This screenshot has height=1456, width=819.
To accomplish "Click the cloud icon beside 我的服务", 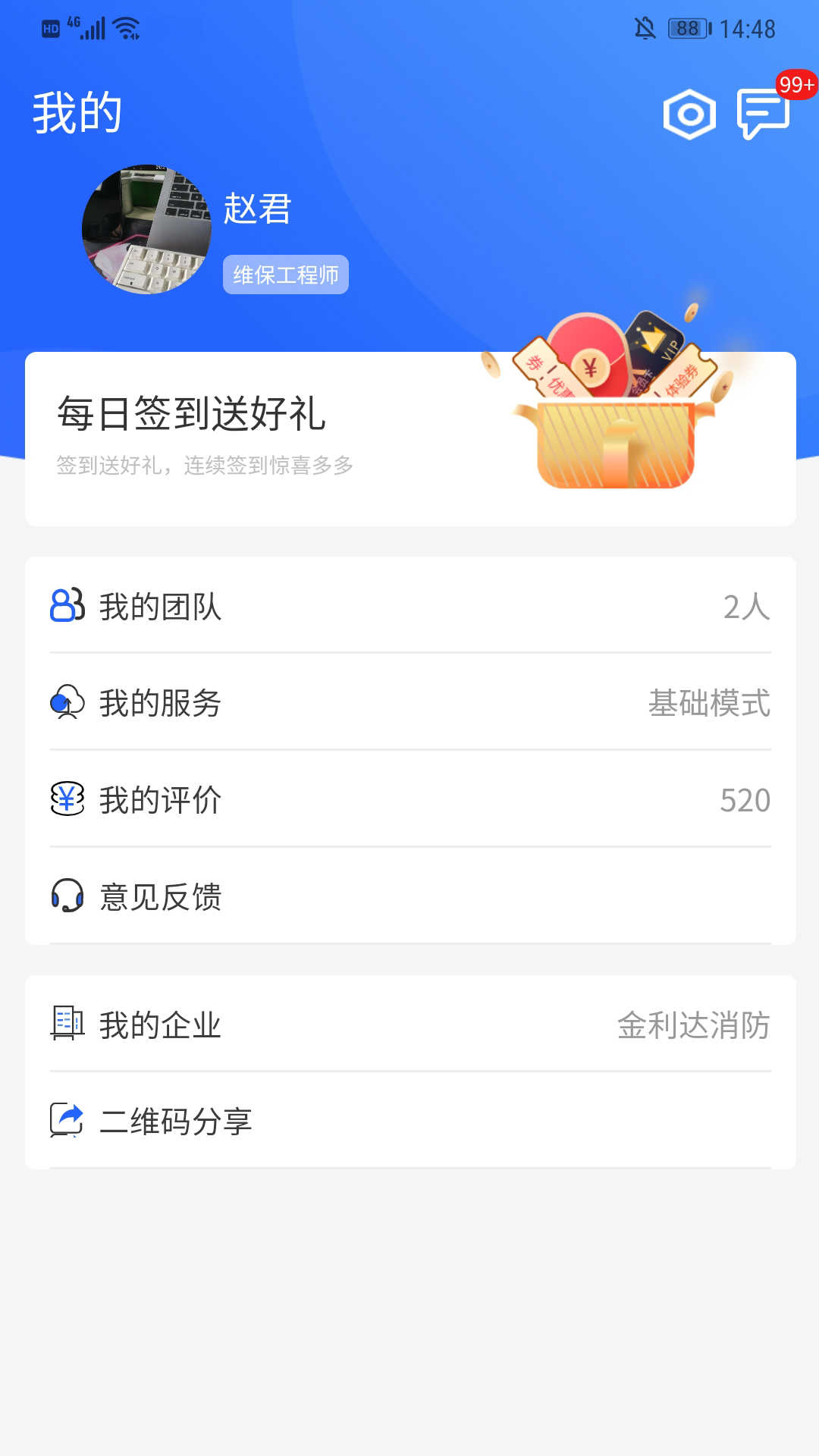I will click(67, 704).
